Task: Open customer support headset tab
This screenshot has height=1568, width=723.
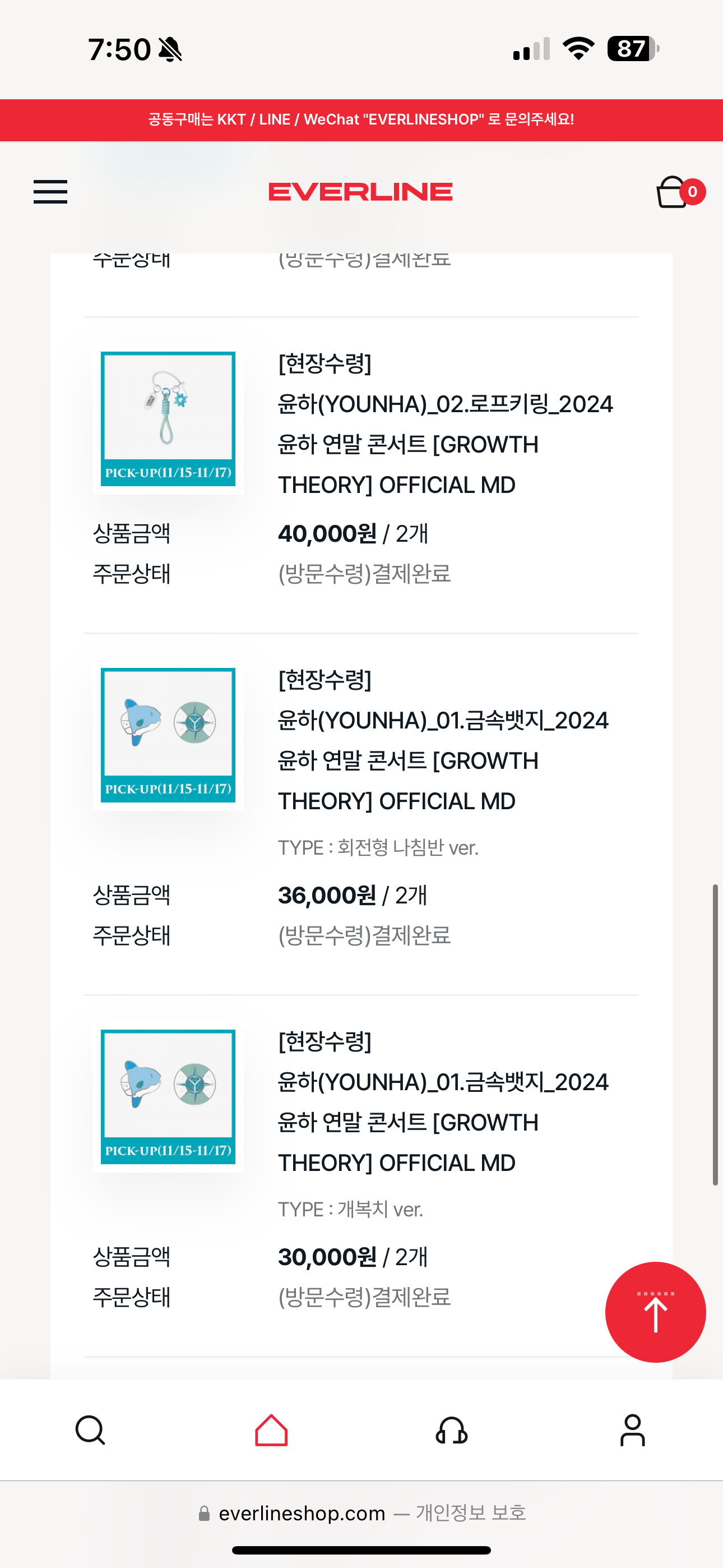Action: 452,1430
